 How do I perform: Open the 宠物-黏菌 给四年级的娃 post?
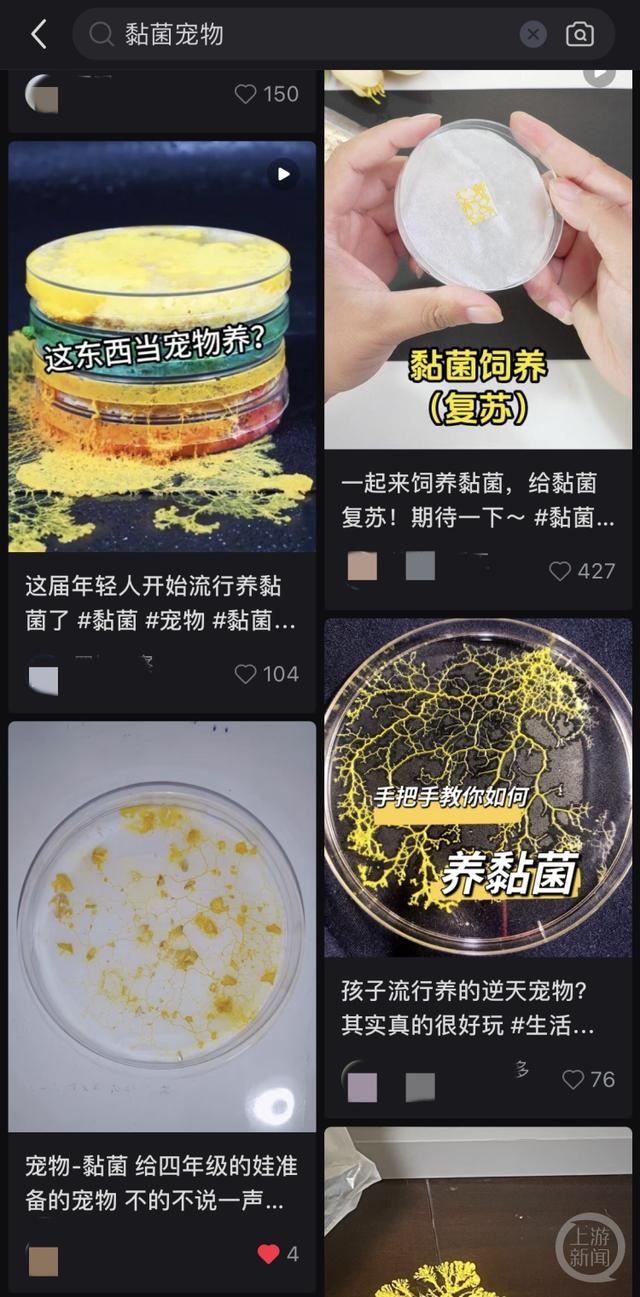[162, 926]
